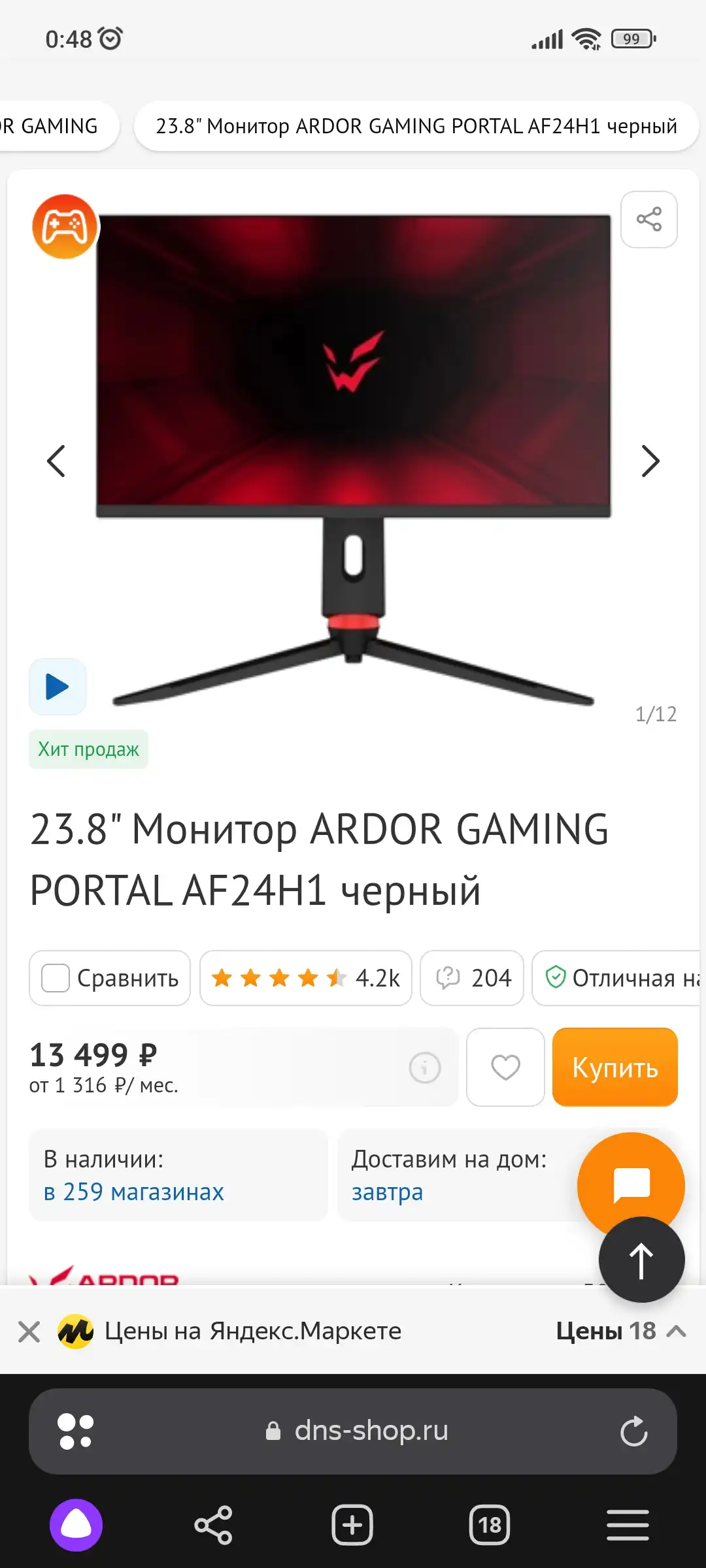
Task: Reload the dns-shop.ru page
Action: coord(633,1431)
